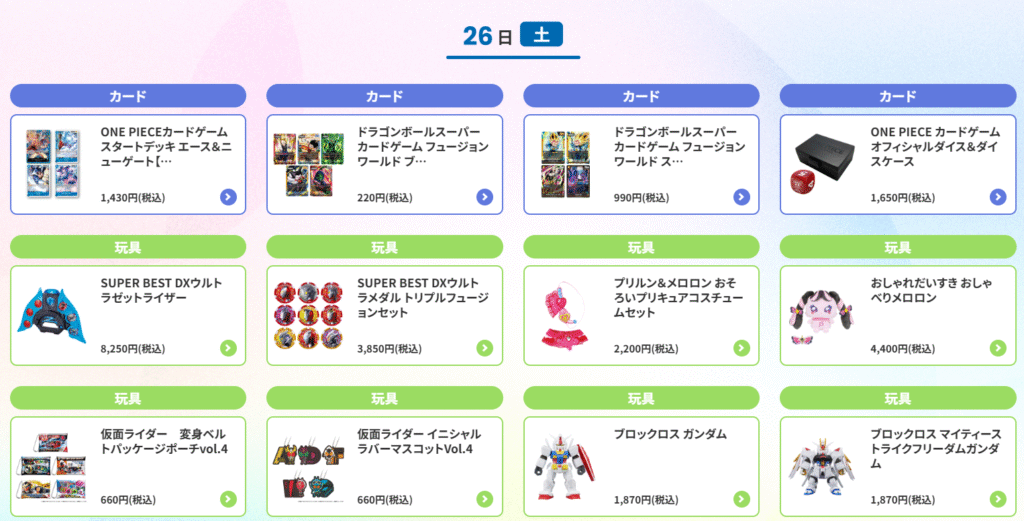Open Block Cross Mighty Strike Freedom Gundam
This screenshot has width=1024, height=521.
(897, 466)
